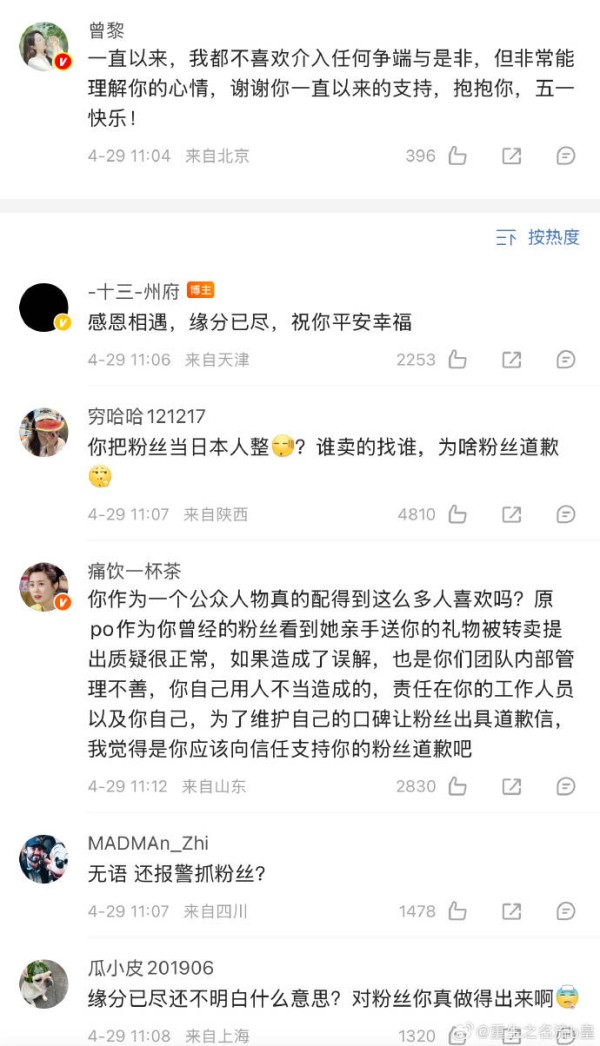Share 穷哈哈121217's comment
Screen dimensions: 600x1046
point(511,514)
